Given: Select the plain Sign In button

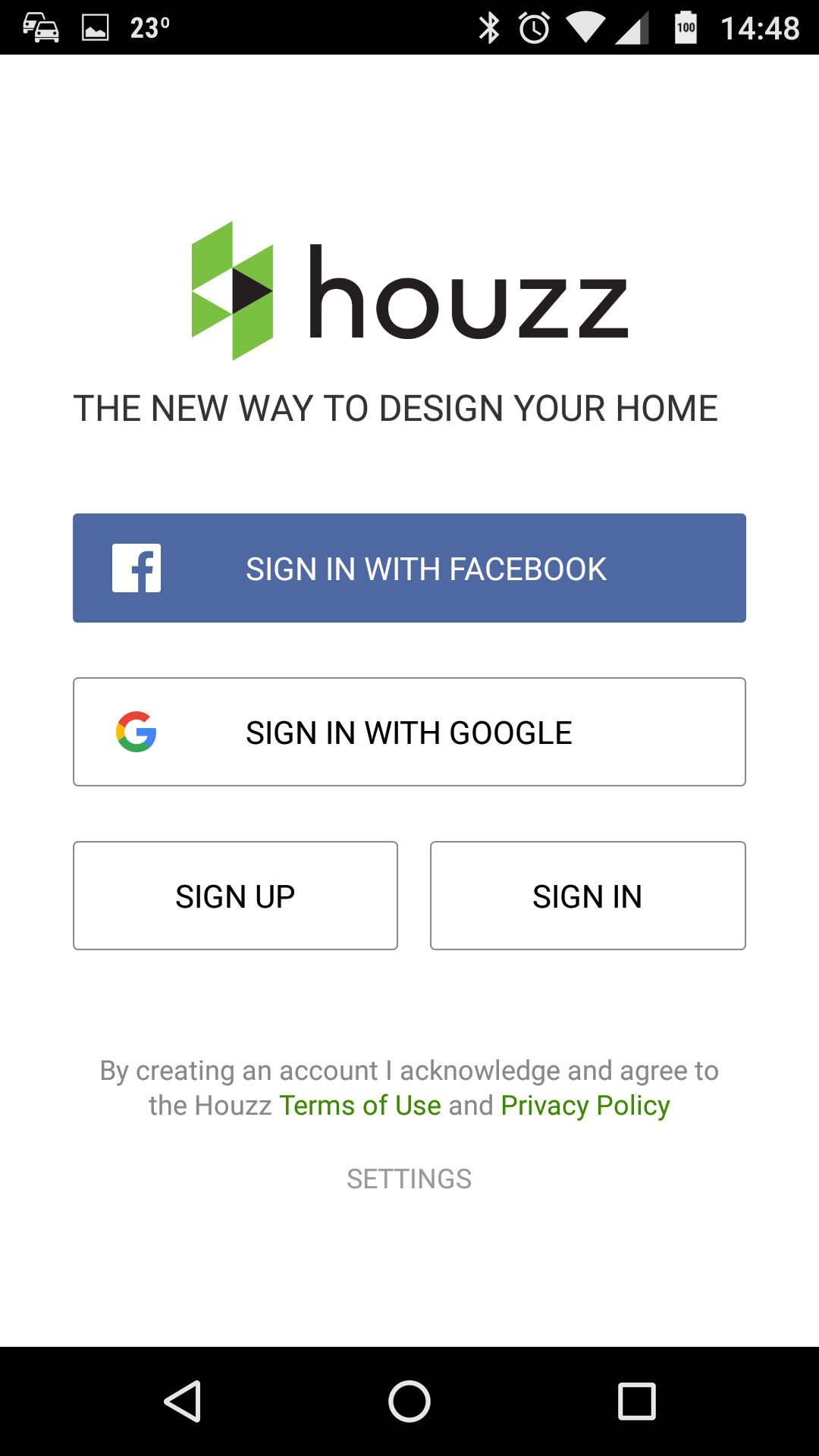Looking at the screenshot, I should point(588,896).
